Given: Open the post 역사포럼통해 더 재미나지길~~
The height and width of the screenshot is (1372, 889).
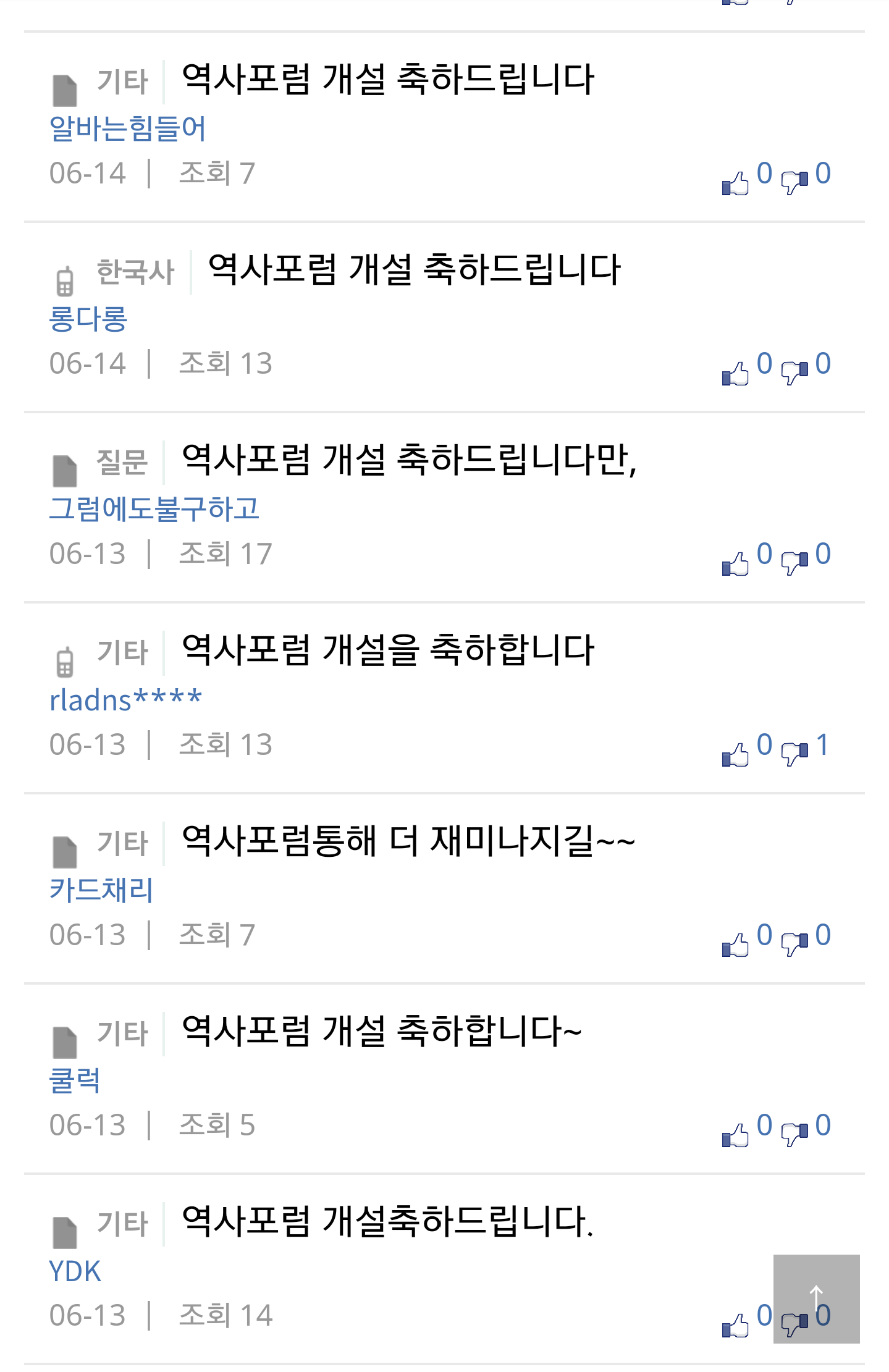Looking at the screenshot, I should (x=408, y=841).
